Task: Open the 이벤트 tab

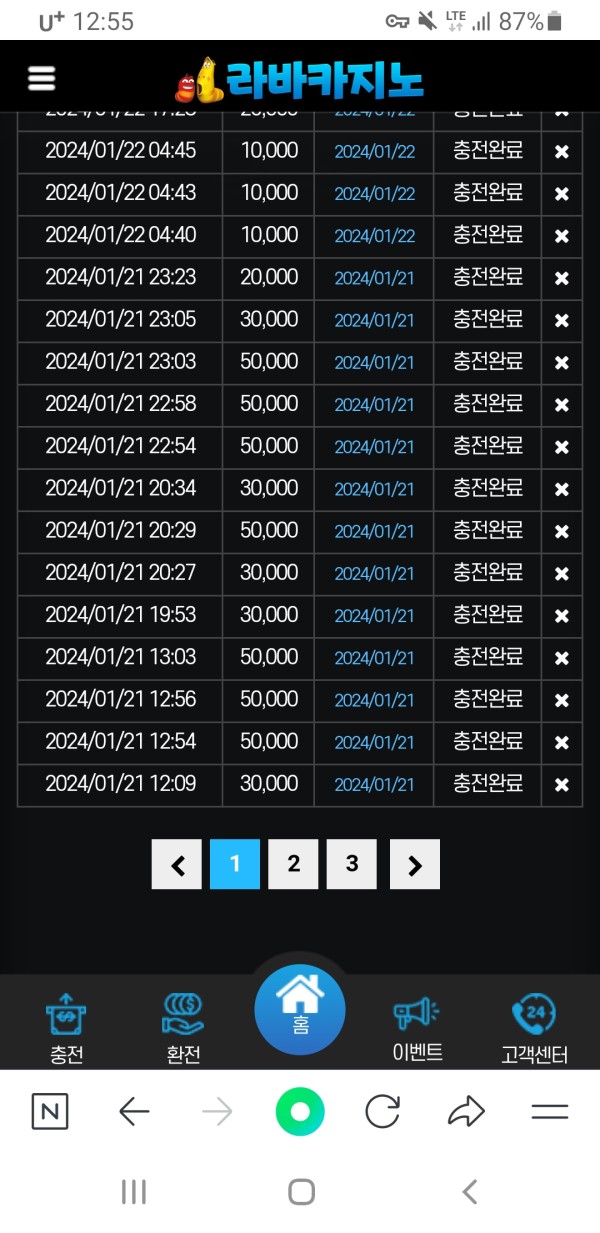Action: 417,1028
